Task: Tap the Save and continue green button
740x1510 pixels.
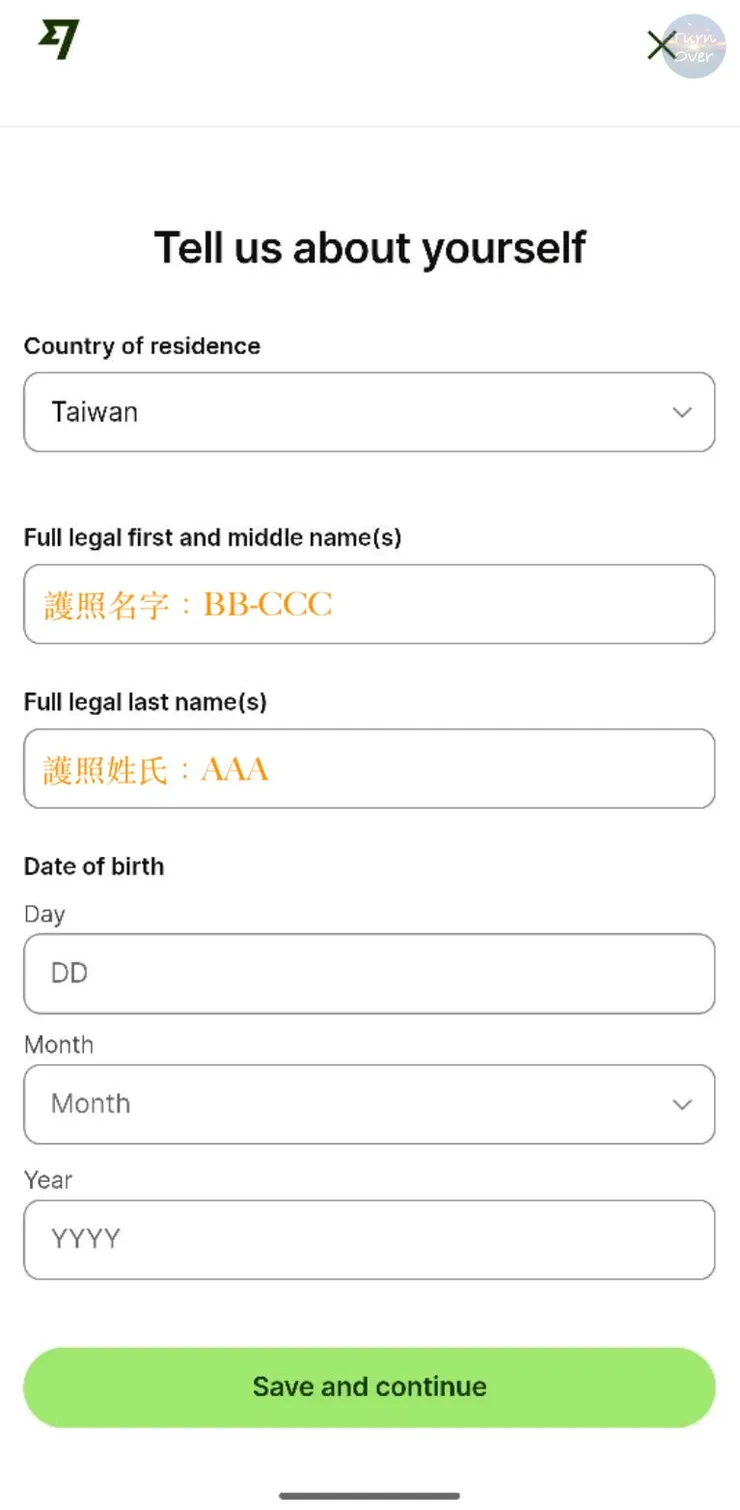Action: click(x=369, y=1386)
